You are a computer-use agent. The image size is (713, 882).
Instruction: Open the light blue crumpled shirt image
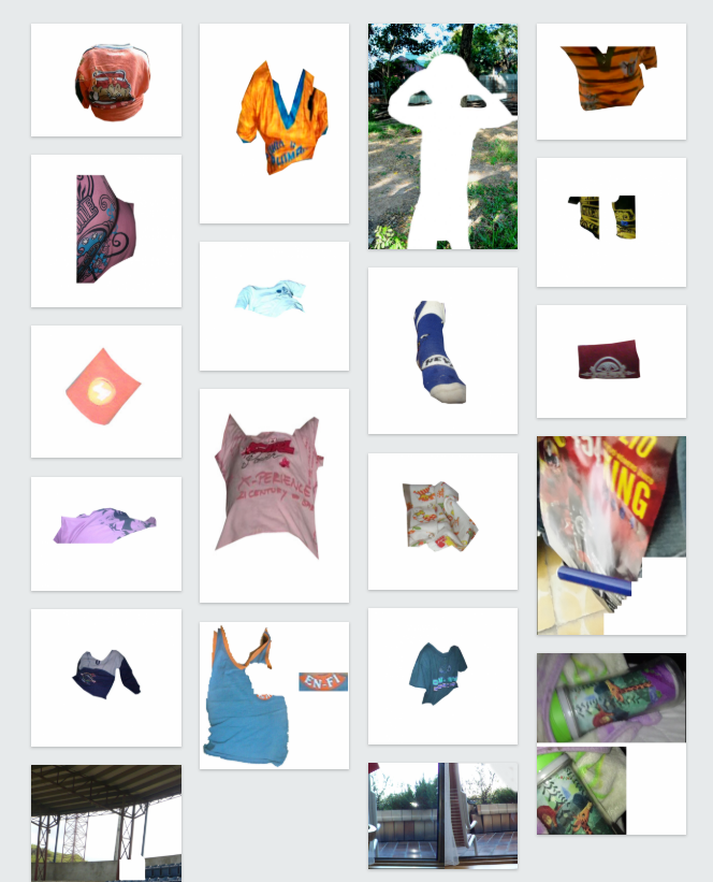point(275,305)
